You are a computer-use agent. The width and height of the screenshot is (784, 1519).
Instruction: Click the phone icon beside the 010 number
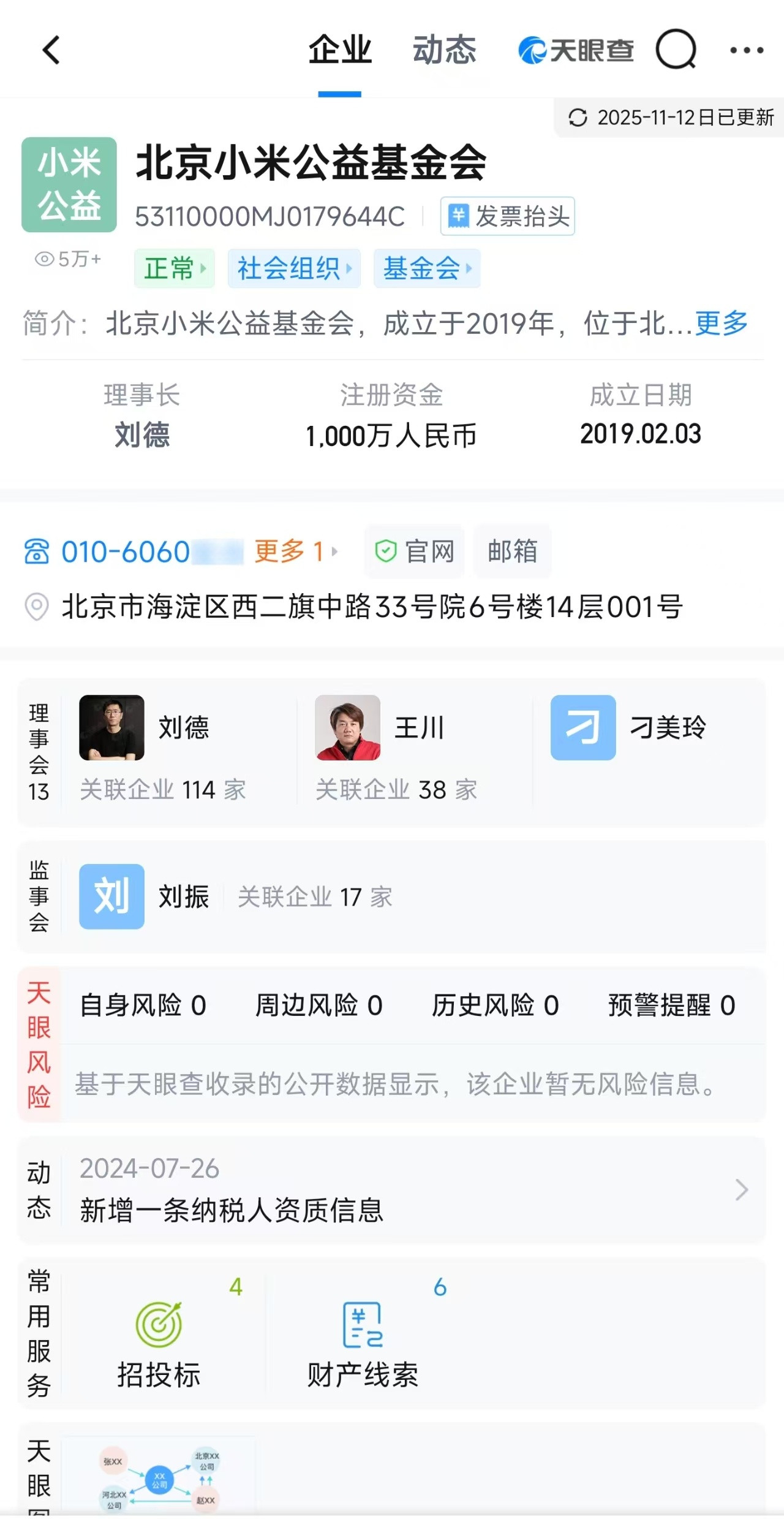37,551
